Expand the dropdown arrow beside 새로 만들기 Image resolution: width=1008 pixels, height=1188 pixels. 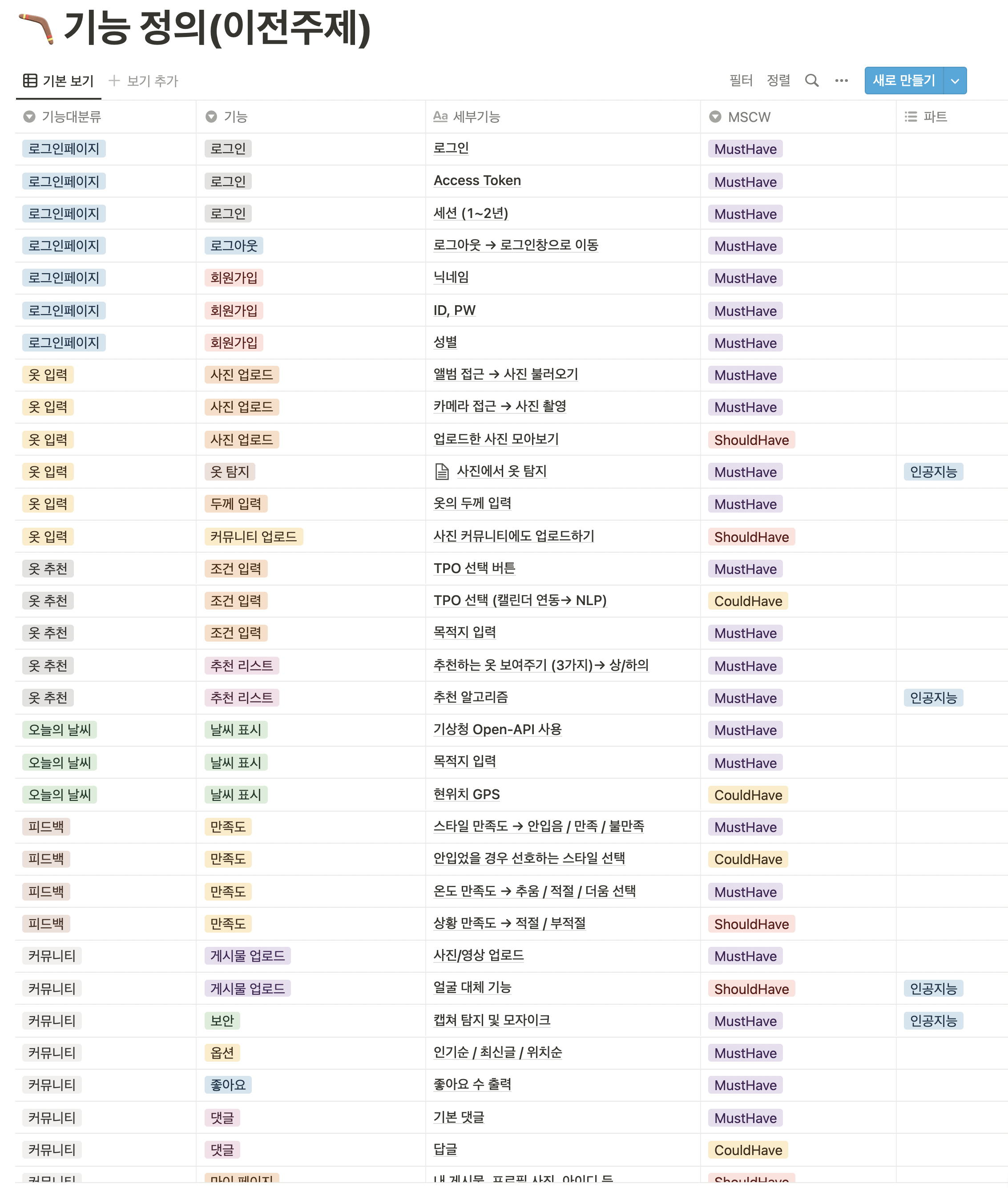(955, 81)
